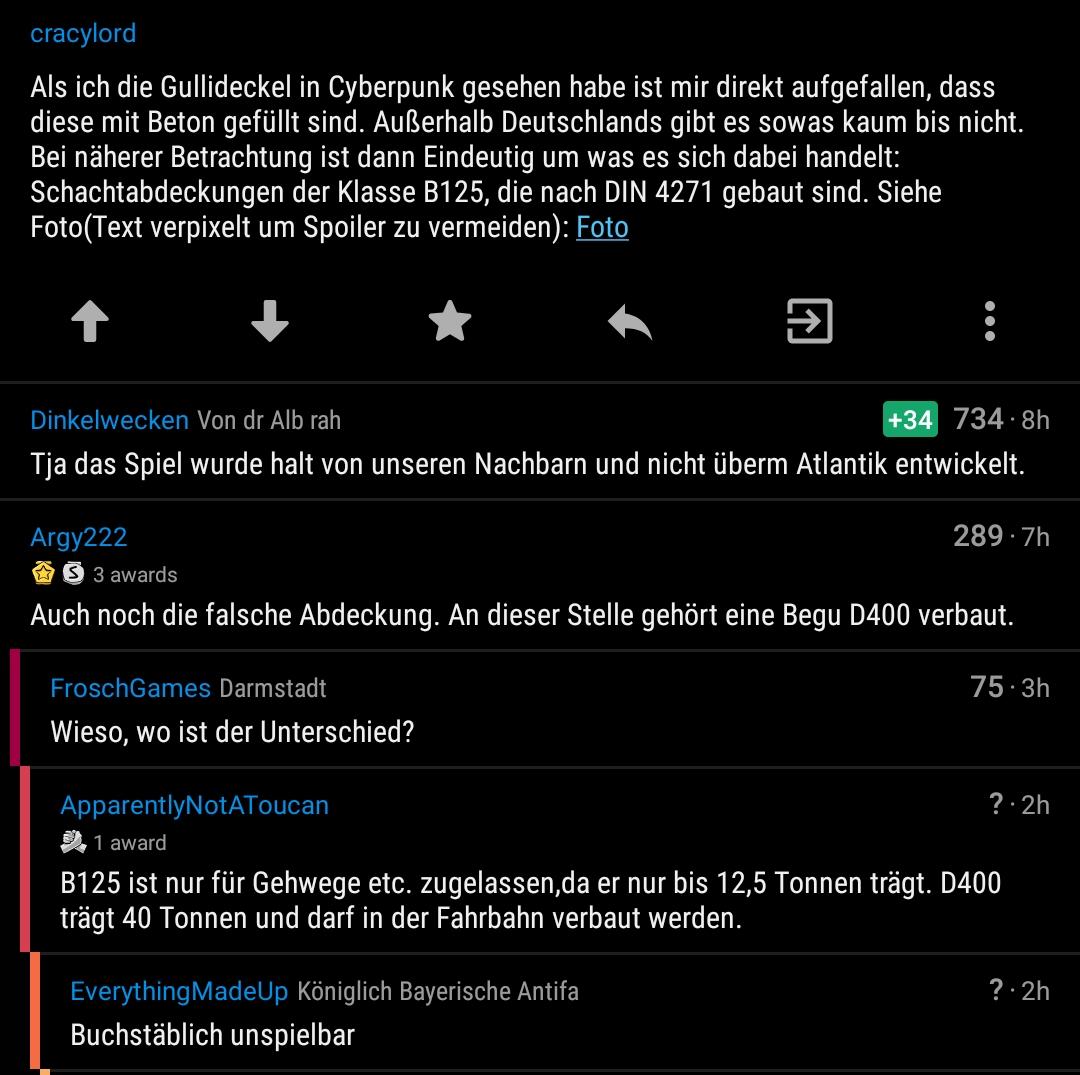Open Argy222's profile
The height and width of the screenshot is (1075, 1080).
(x=79, y=537)
